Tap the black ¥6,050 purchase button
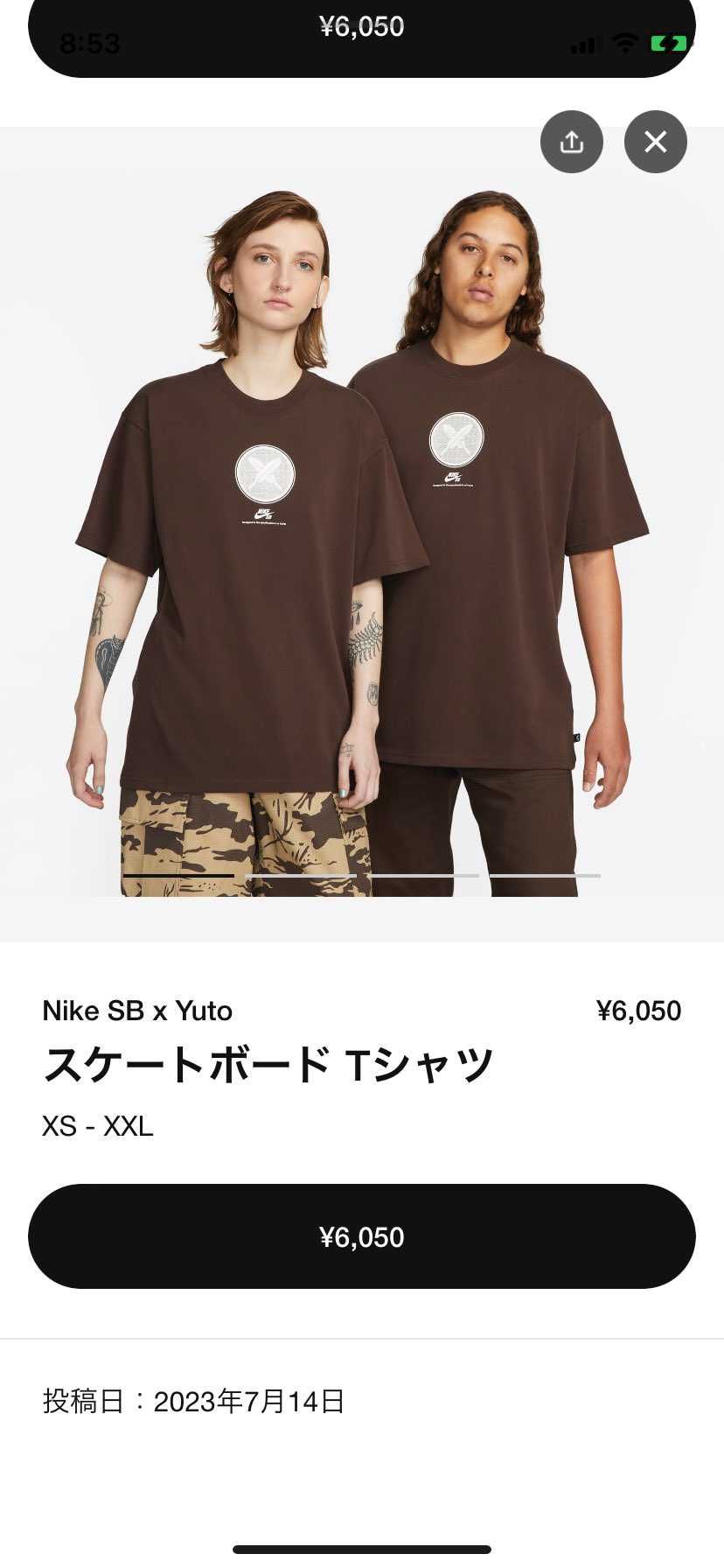The image size is (724, 1568). coord(362,1236)
